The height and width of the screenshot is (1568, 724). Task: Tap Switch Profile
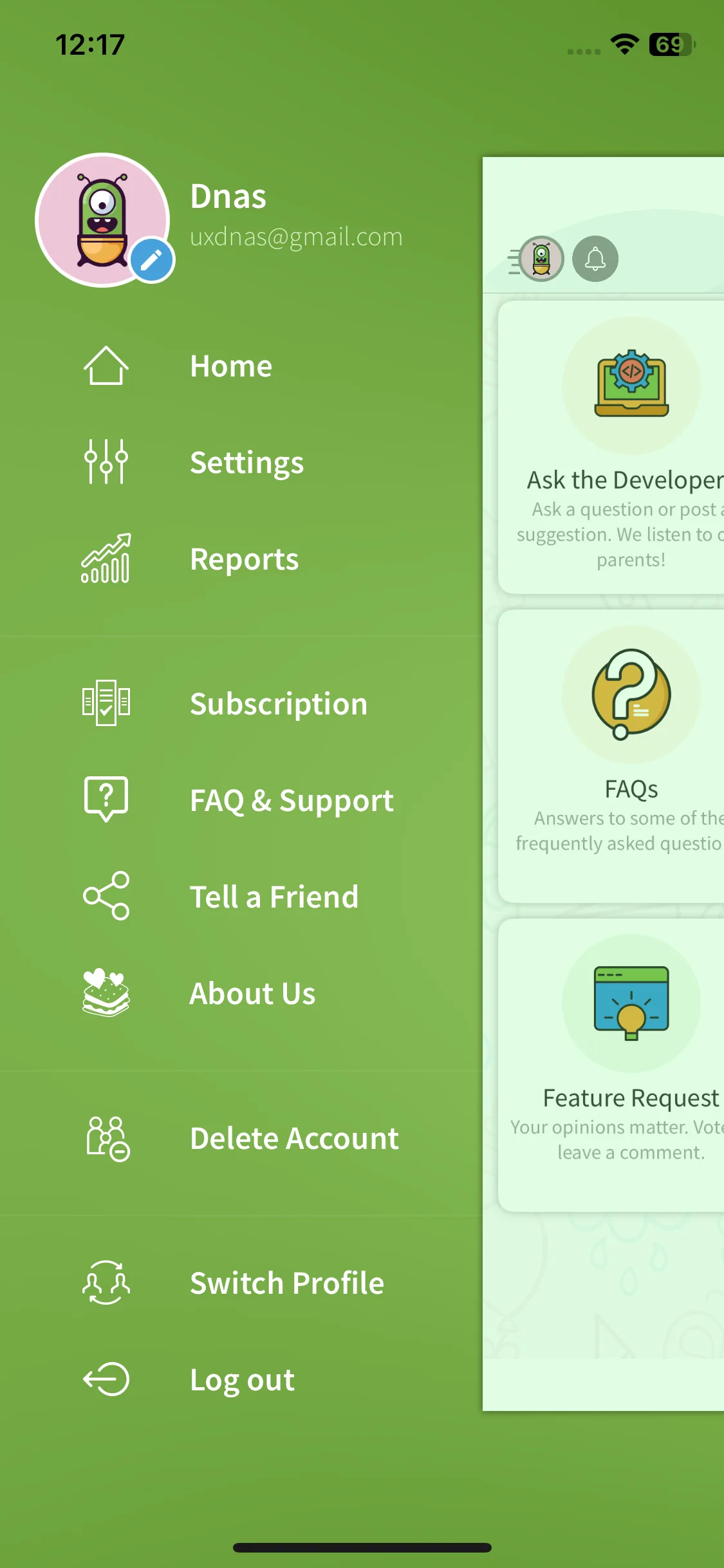click(286, 1283)
